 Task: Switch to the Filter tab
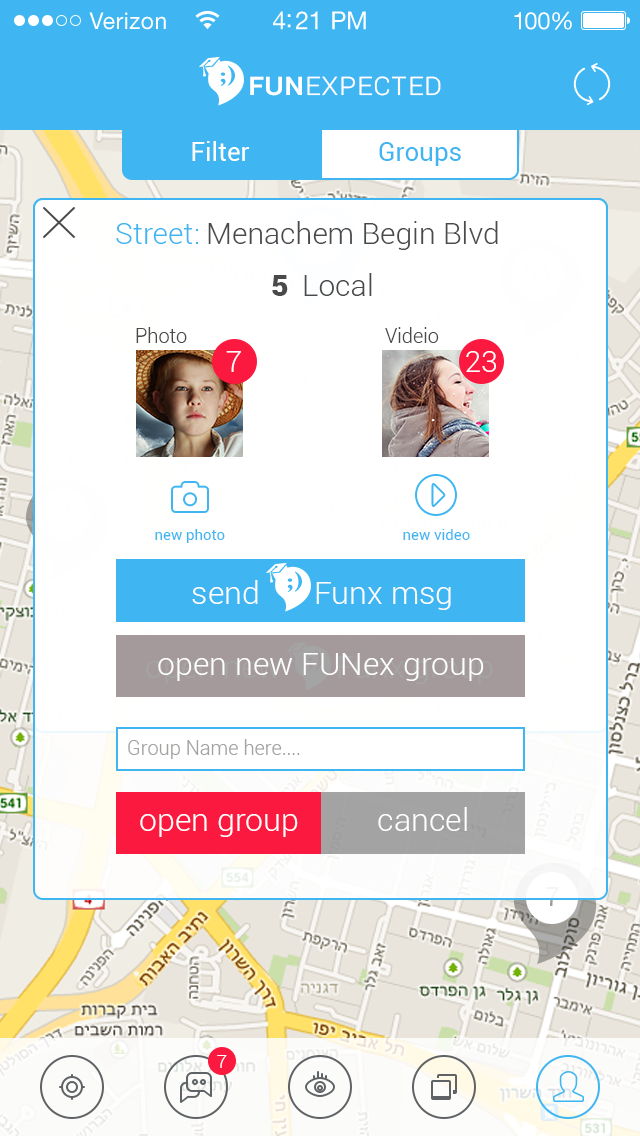click(220, 153)
